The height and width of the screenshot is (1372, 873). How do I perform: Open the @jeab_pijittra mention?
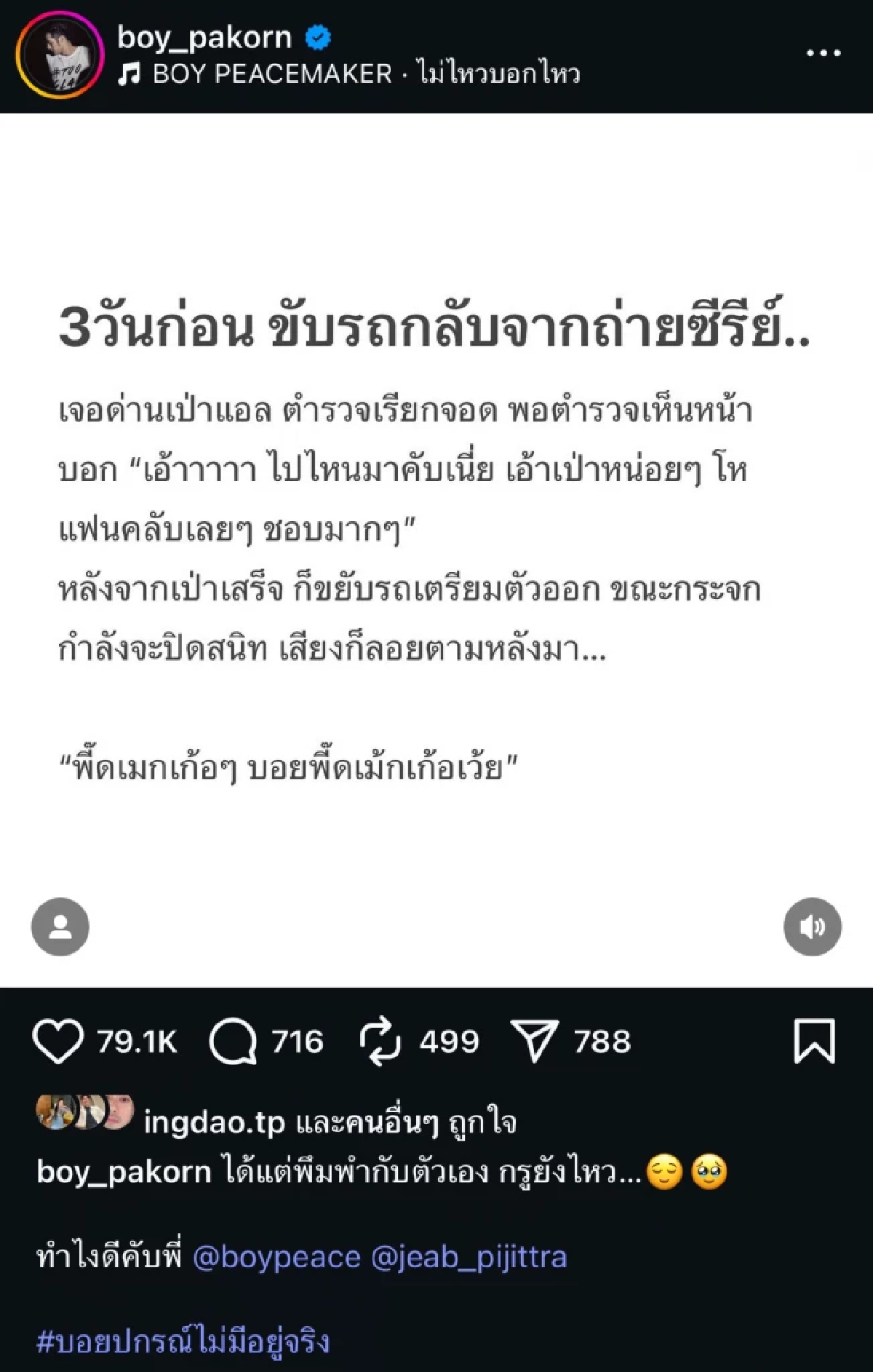click(x=469, y=1257)
